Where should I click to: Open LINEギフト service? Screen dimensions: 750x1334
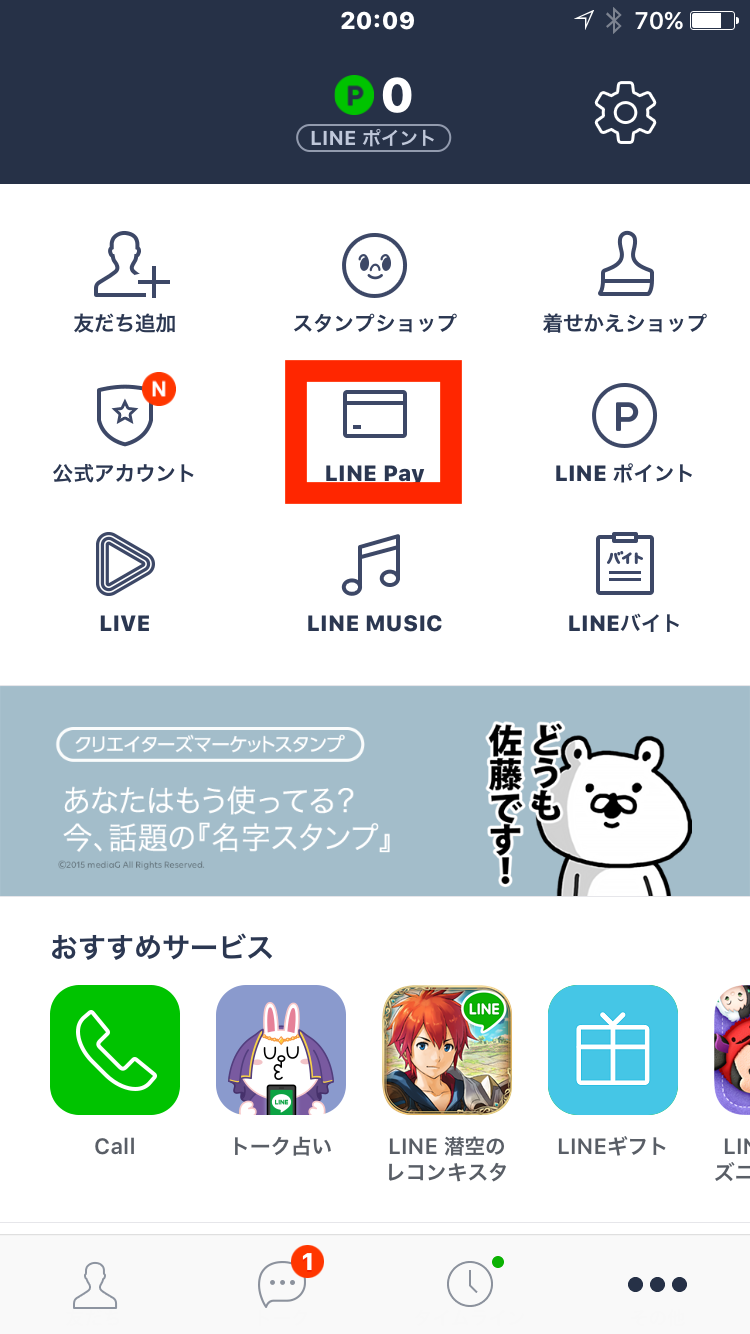(x=612, y=1050)
